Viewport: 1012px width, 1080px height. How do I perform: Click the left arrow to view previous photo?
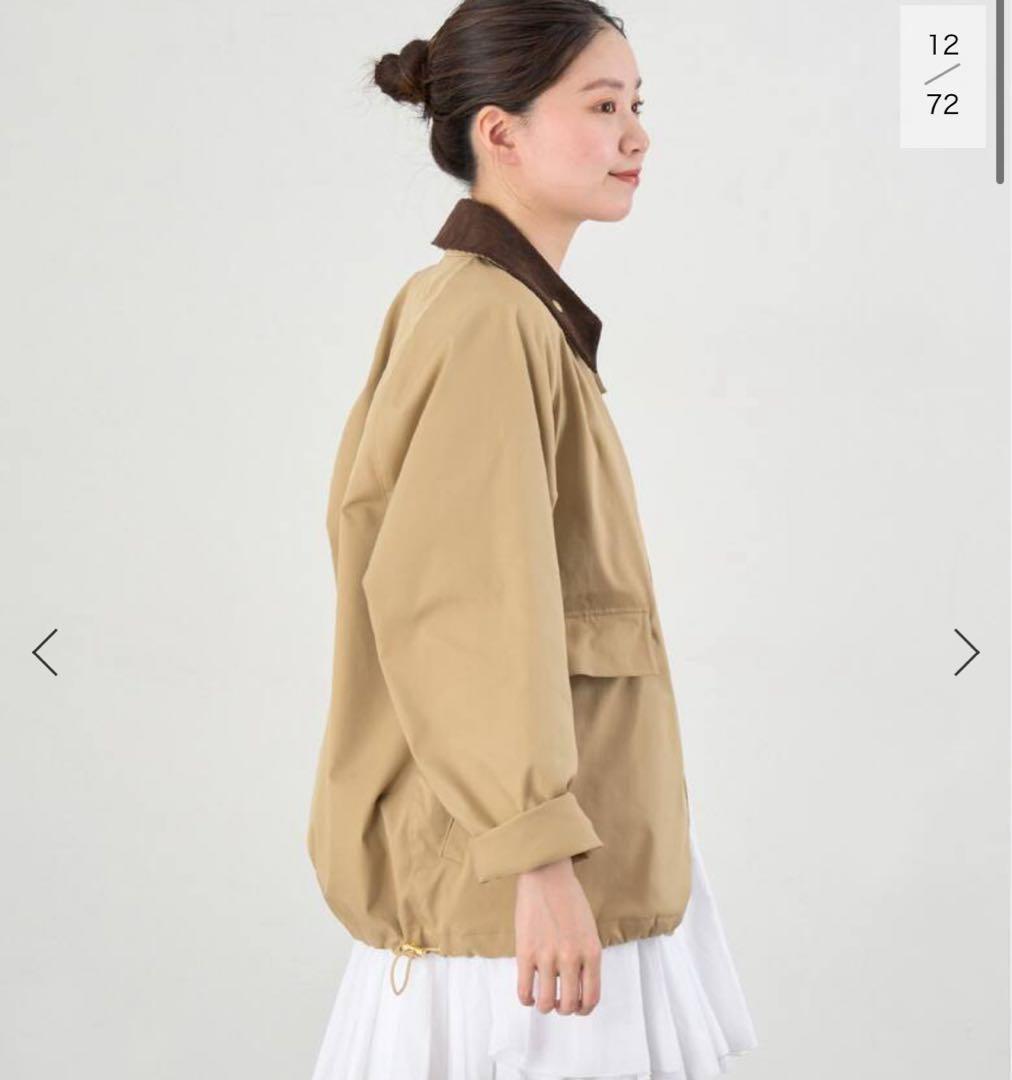[x=42, y=651]
